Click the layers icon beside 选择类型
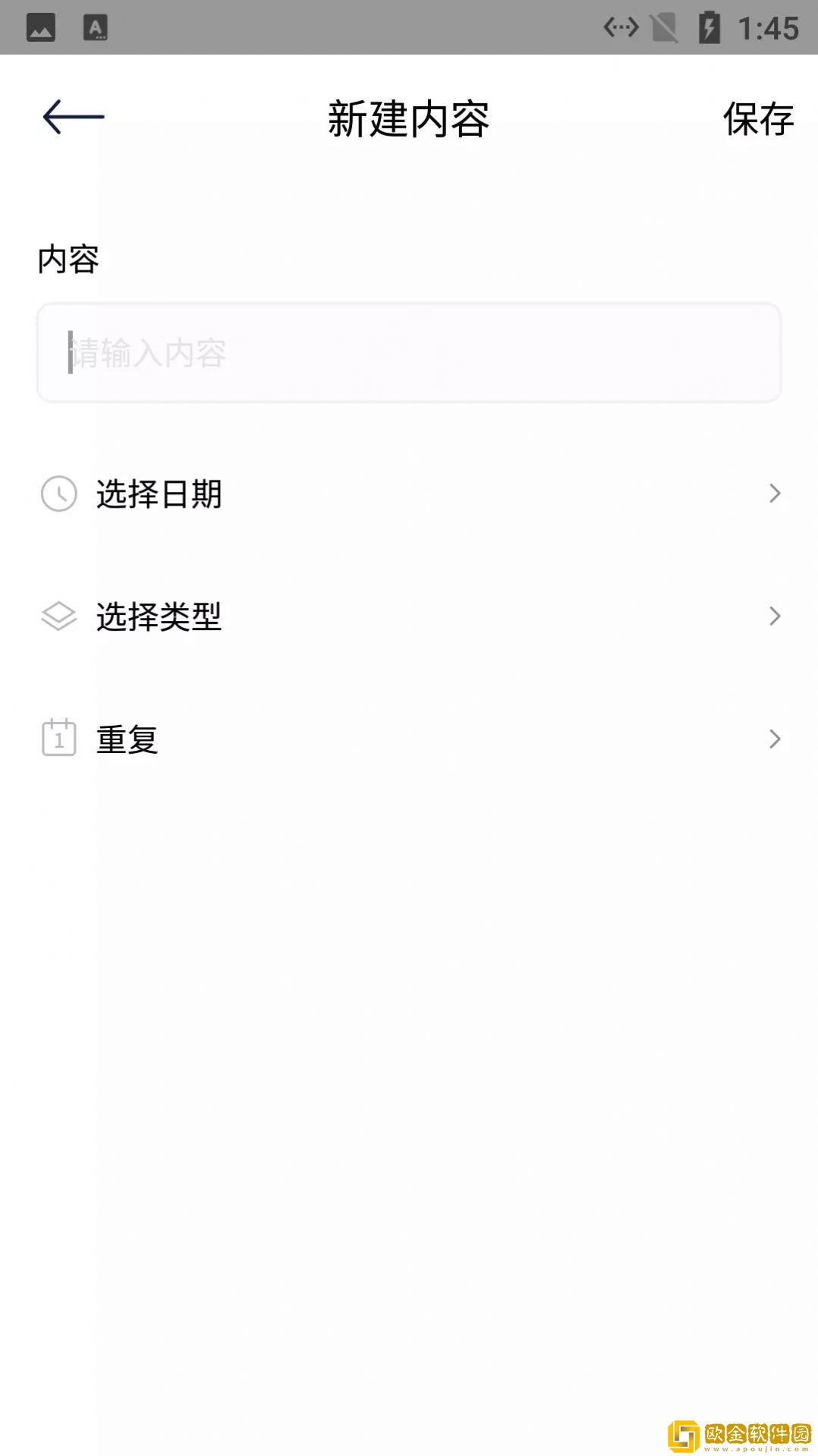The height and width of the screenshot is (1456, 818). coord(58,616)
